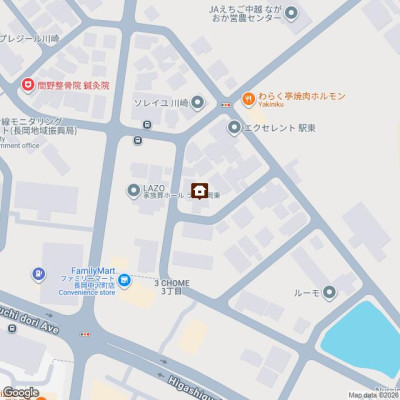Open the JAえちご中越 ながおか営農センター pin
400x400 pixels.
(x=292, y=14)
